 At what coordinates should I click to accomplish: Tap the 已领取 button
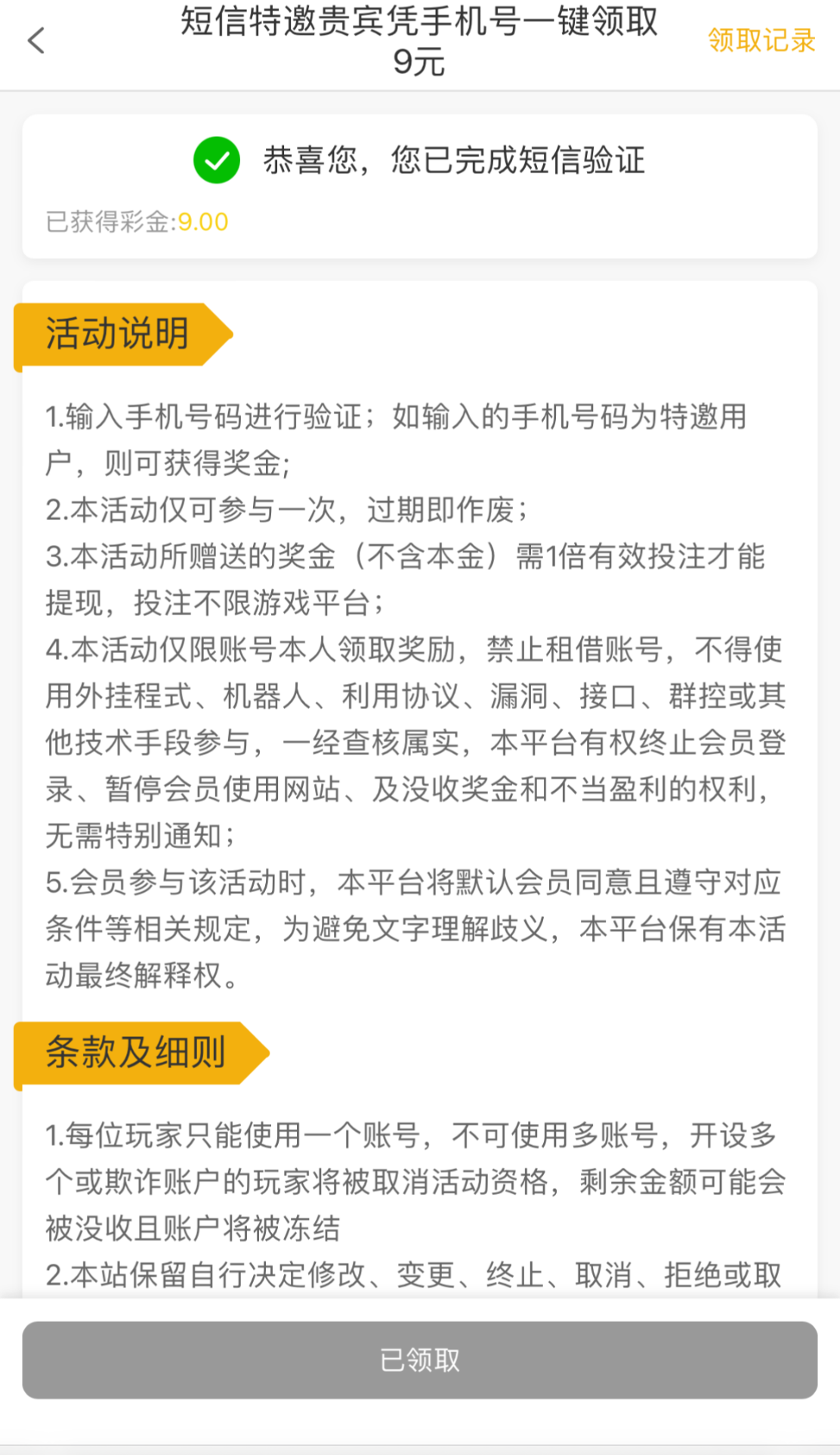420,1360
